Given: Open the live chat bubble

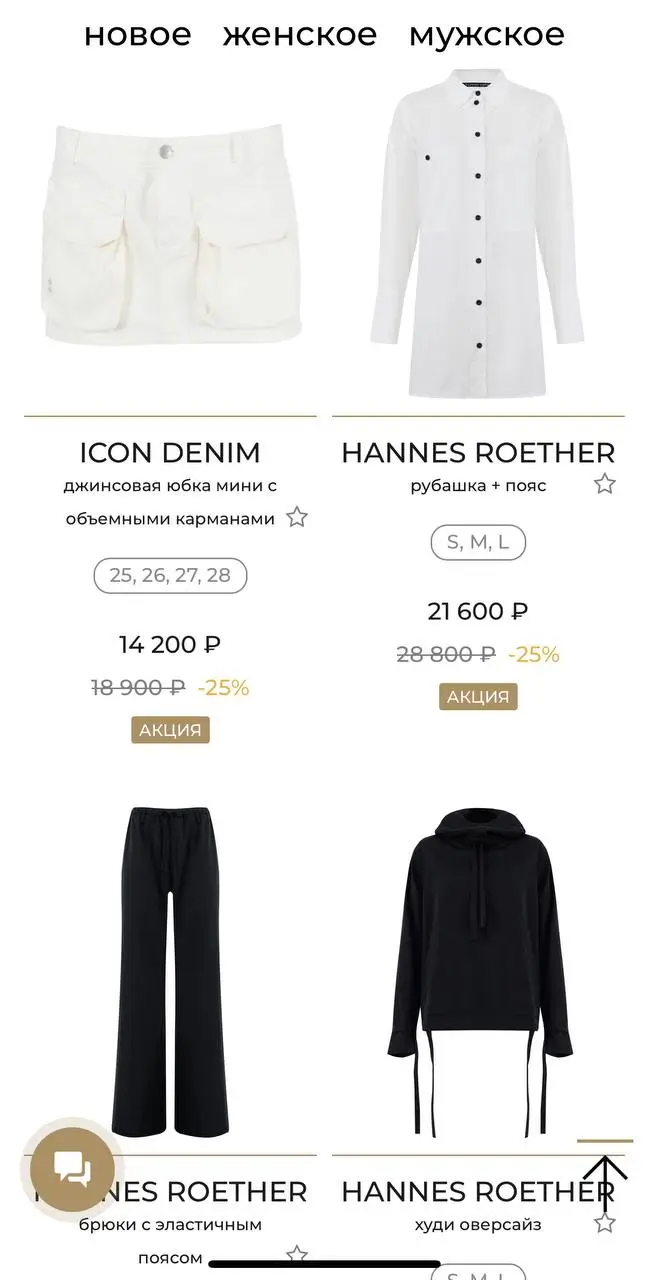Looking at the screenshot, I should click(73, 1166).
